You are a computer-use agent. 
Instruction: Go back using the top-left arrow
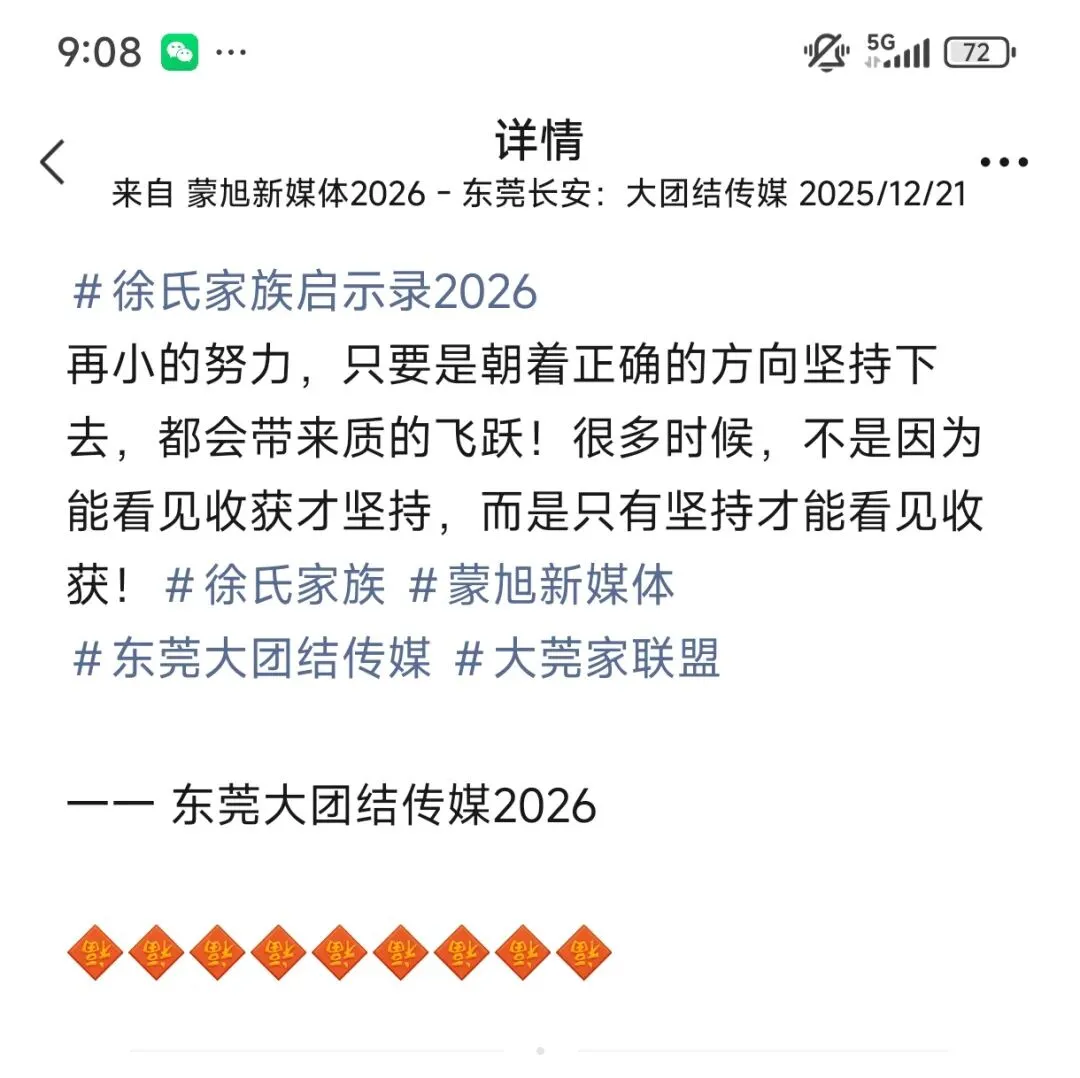tap(52, 162)
